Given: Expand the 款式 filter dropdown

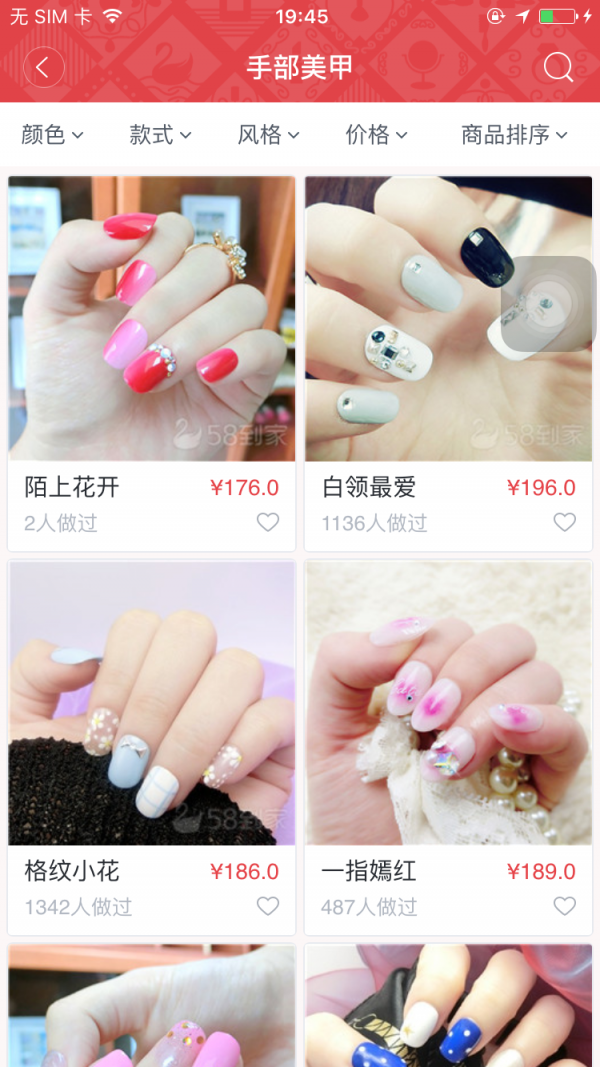Looking at the screenshot, I should (x=160, y=134).
